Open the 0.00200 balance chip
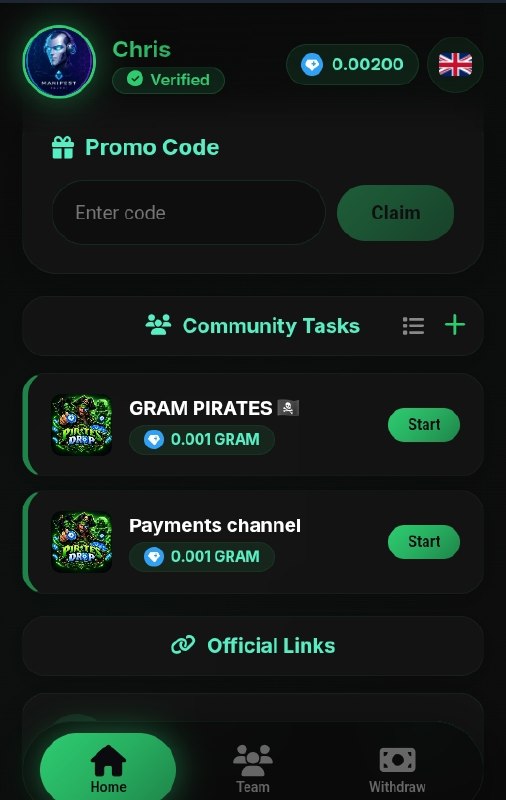 (352, 65)
